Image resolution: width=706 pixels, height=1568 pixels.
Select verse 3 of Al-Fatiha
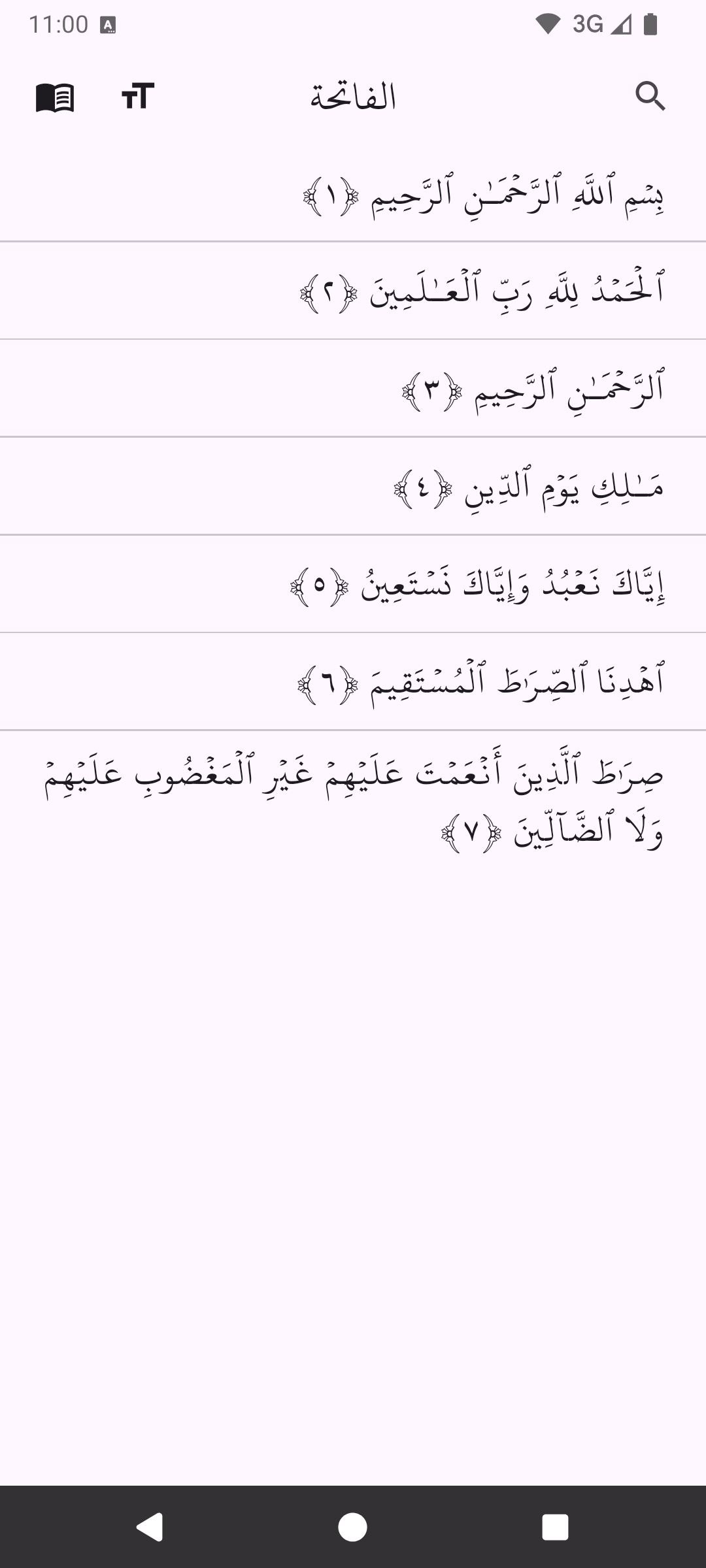tap(532, 389)
